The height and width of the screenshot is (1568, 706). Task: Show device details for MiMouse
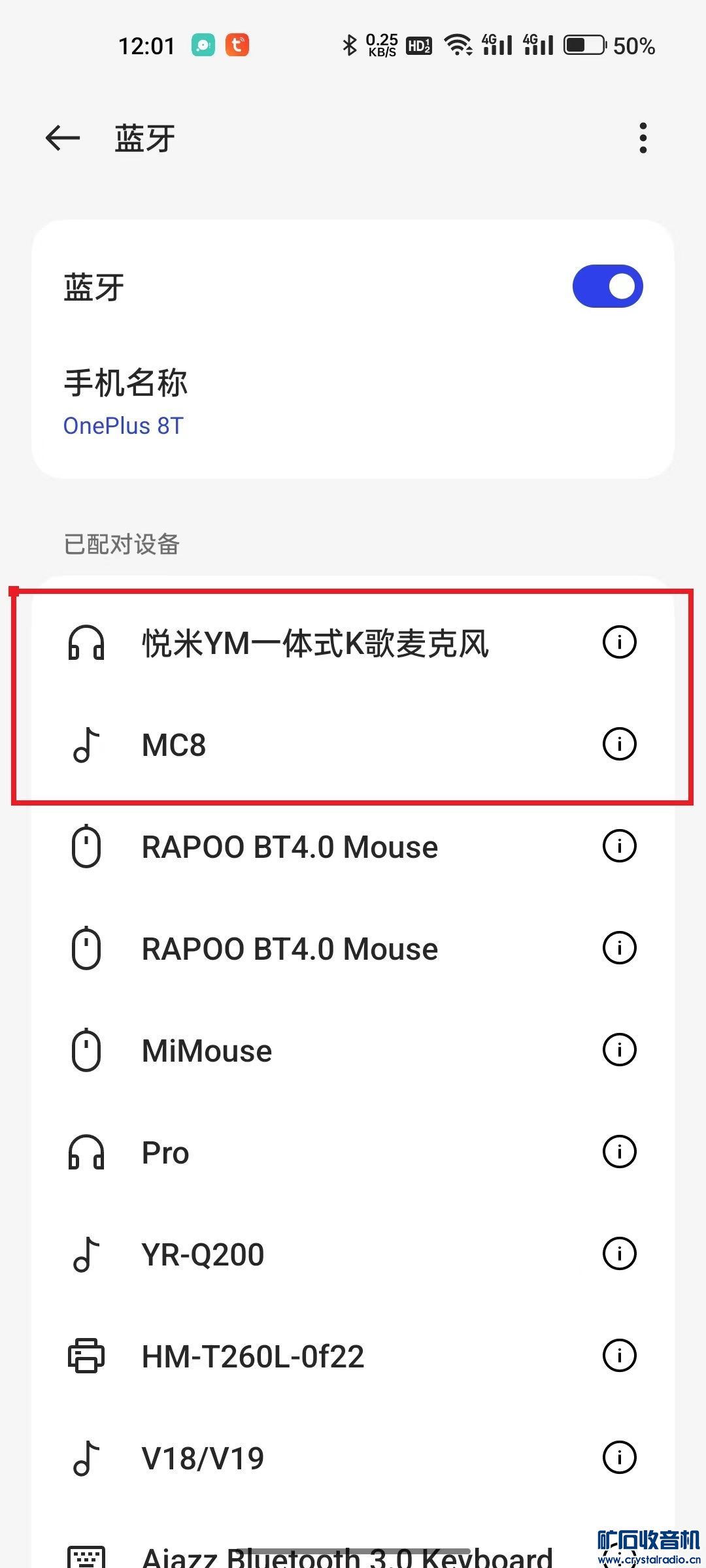618,1049
